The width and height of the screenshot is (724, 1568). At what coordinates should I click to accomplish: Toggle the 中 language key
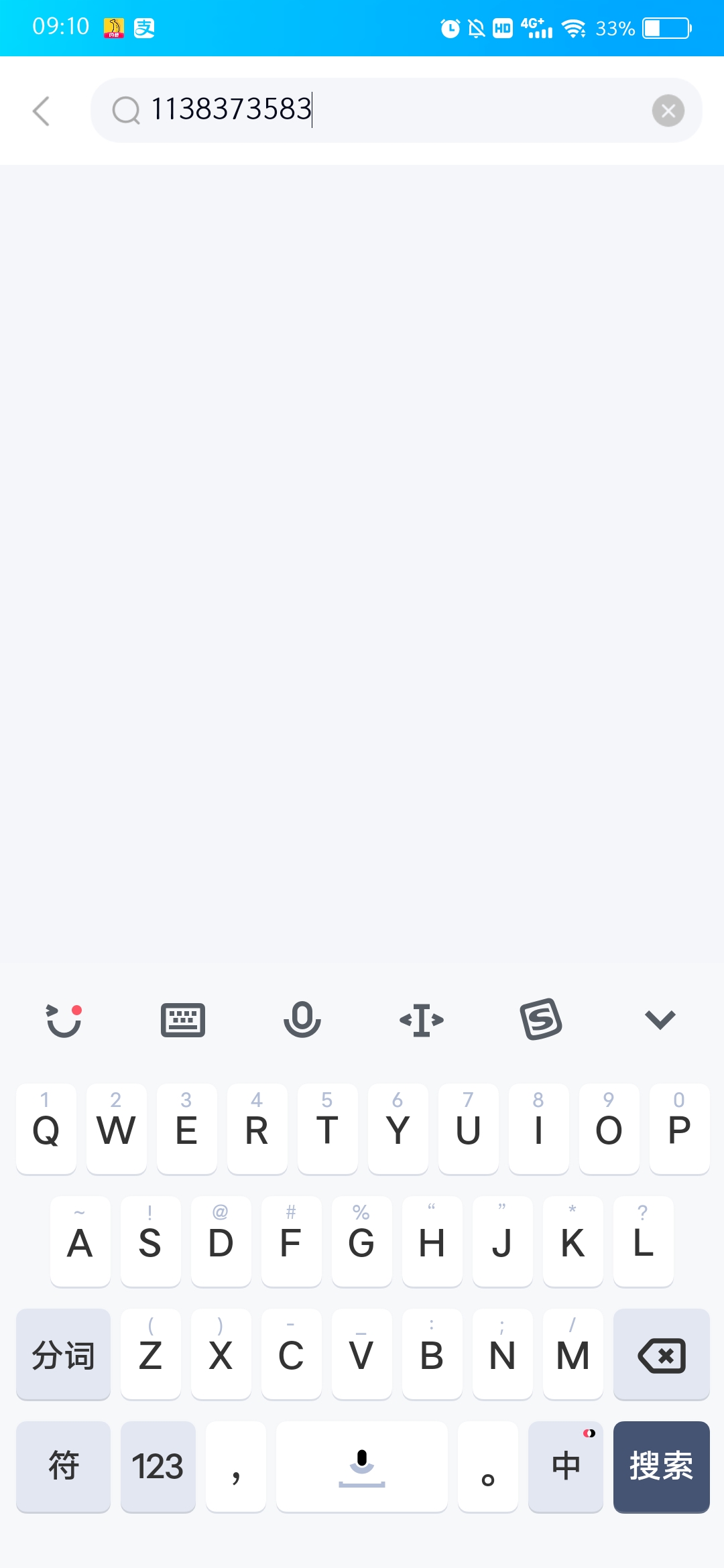565,1466
